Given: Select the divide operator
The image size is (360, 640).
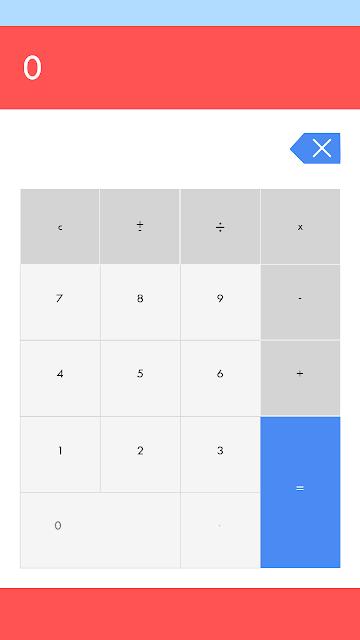Looking at the screenshot, I should (x=220, y=227).
